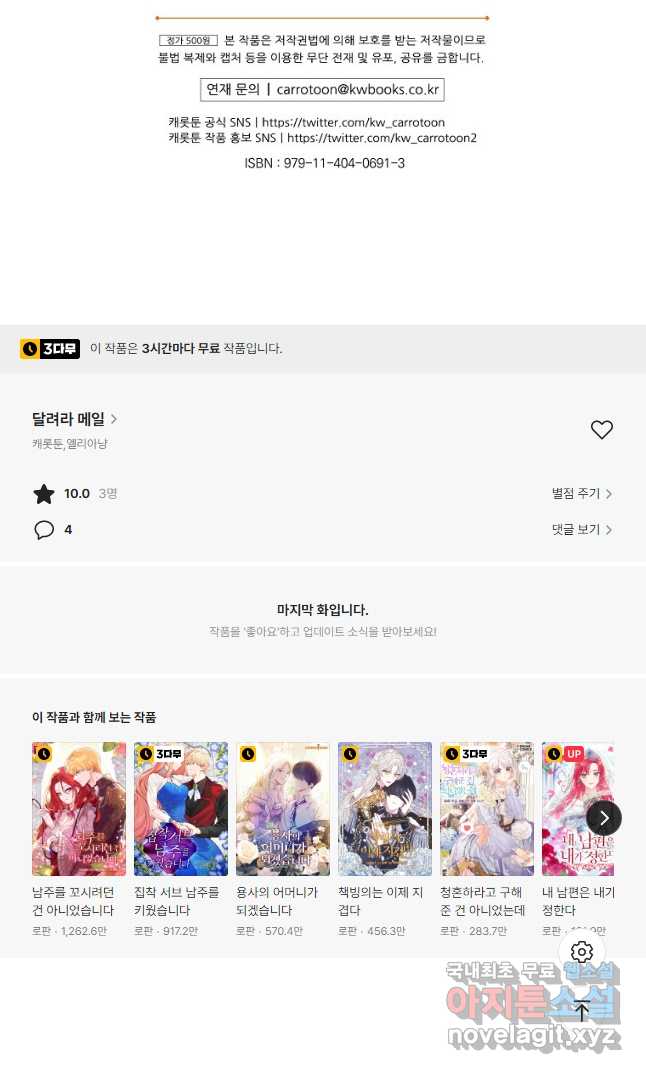The height and width of the screenshot is (1074, 646).
Task: Open 댓글 보기 to view comments
Action: point(582,529)
